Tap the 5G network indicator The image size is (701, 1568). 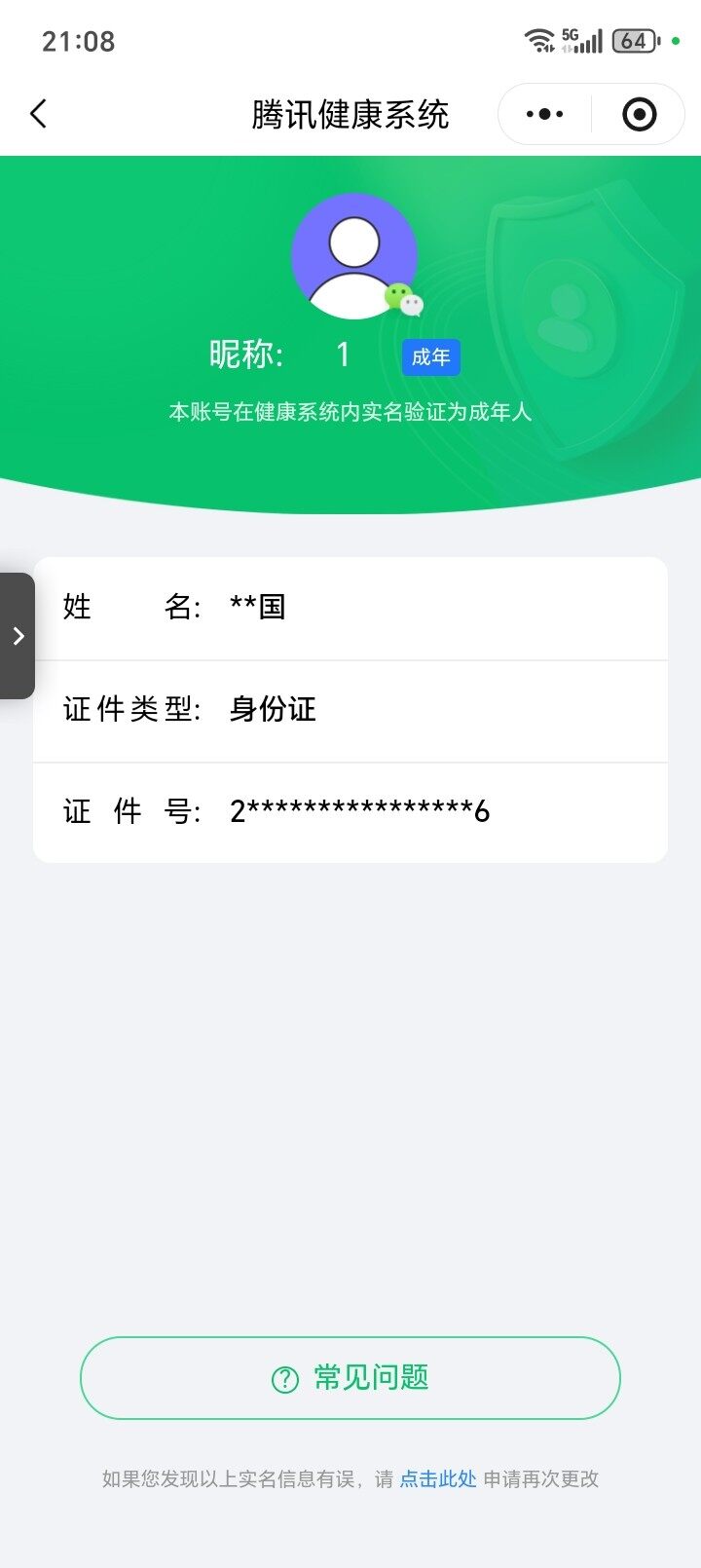tap(570, 35)
